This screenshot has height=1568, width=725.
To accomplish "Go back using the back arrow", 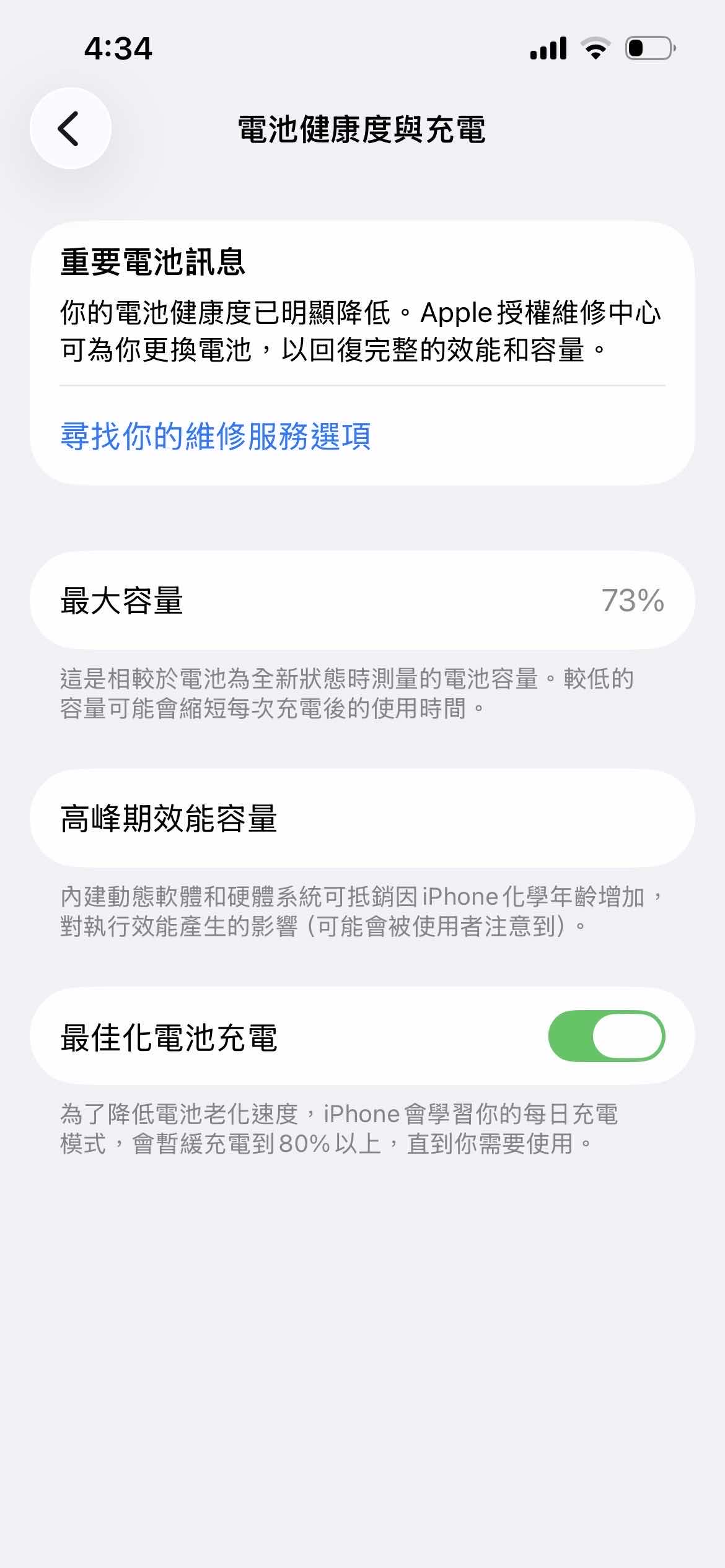I will pyautogui.click(x=70, y=128).
